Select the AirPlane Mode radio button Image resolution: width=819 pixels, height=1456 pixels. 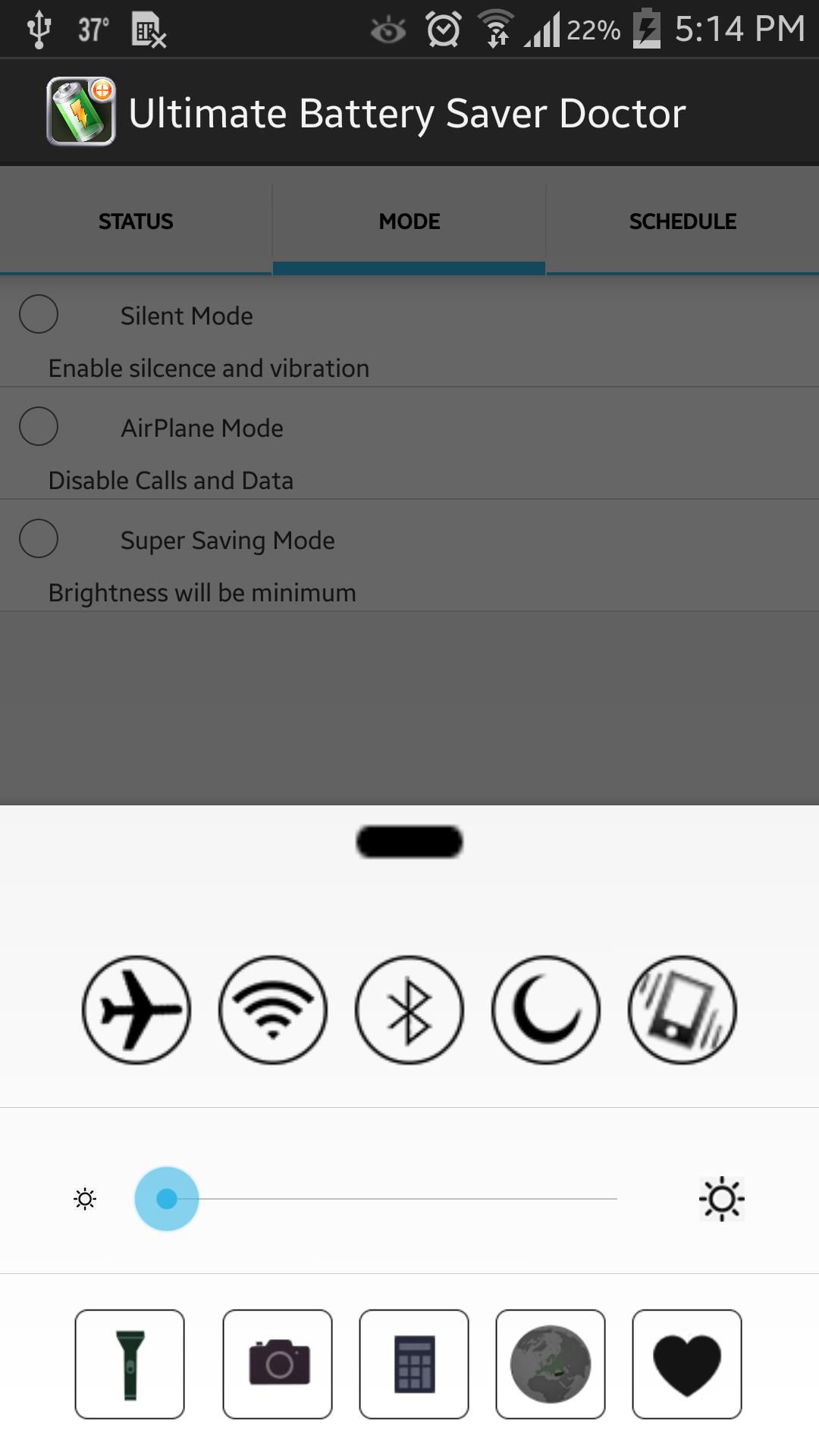click(x=39, y=426)
